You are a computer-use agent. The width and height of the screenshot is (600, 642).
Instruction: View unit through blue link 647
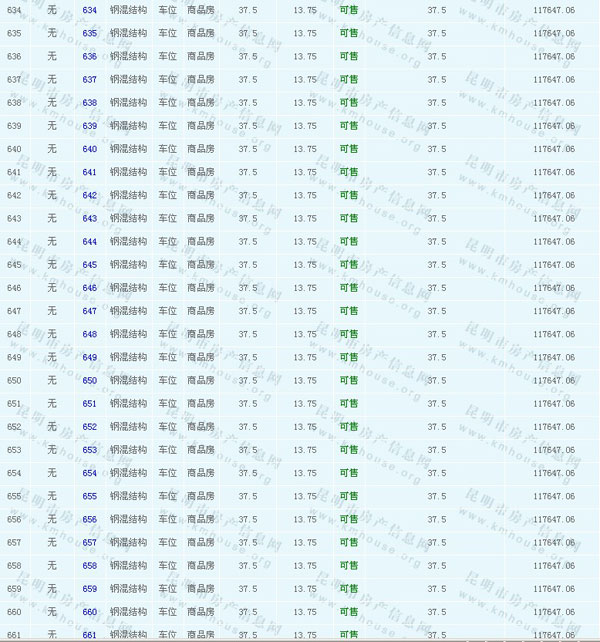[90, 311]
